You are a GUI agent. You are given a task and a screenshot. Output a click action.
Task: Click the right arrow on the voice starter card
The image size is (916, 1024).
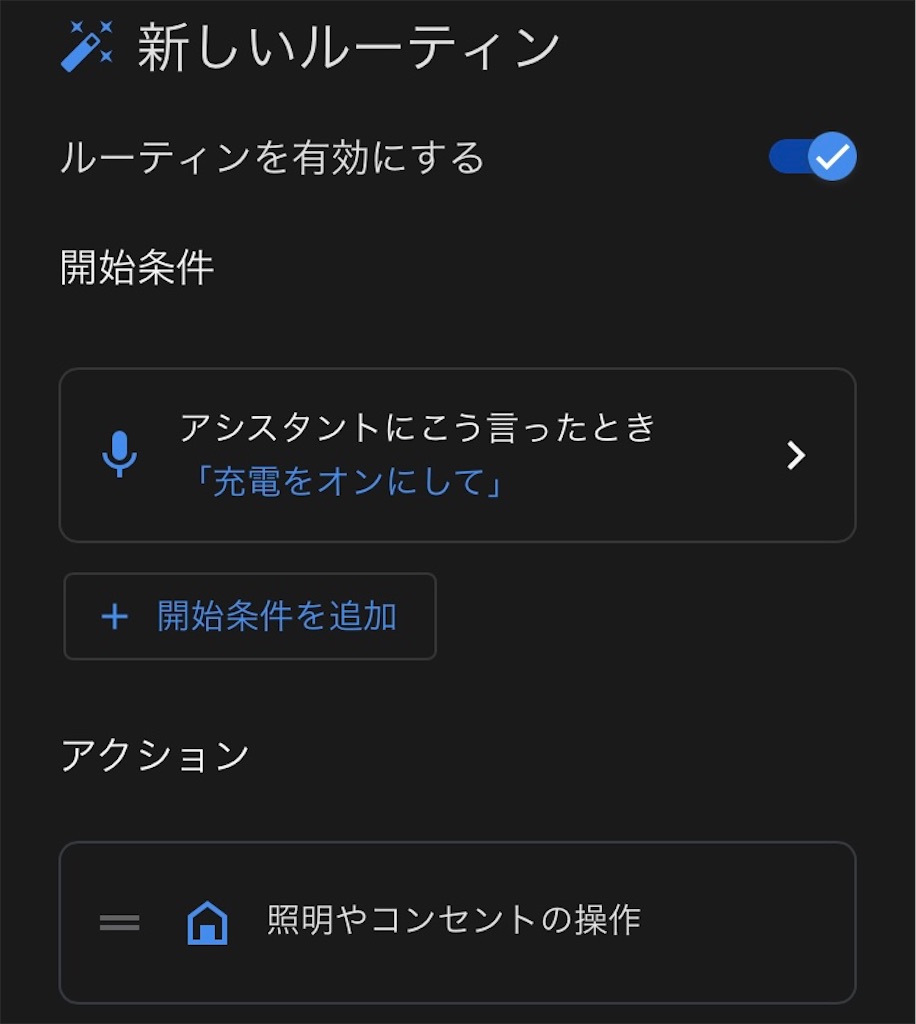796,455
